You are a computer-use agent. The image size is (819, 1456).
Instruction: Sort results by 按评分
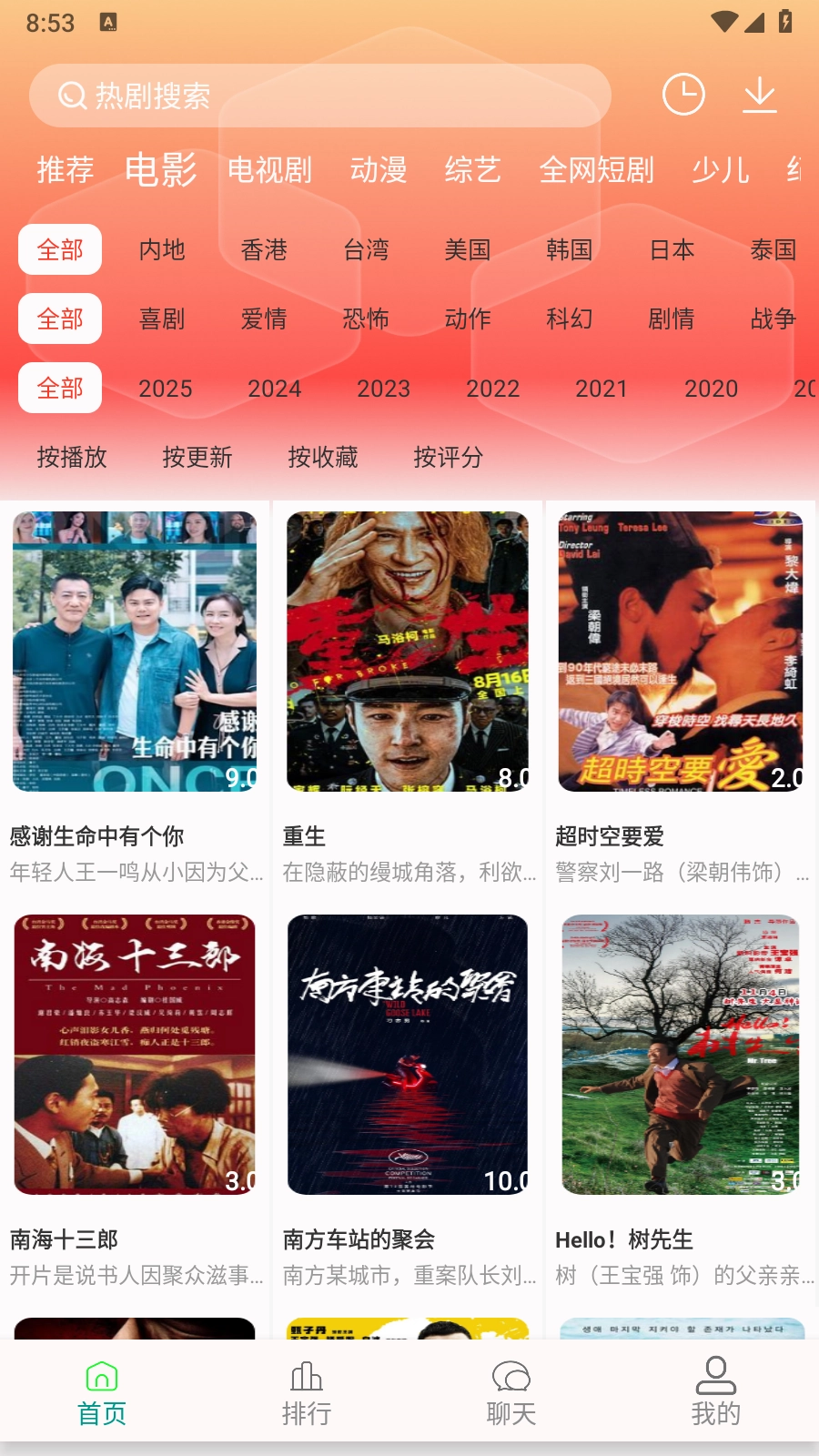[448, 458]
